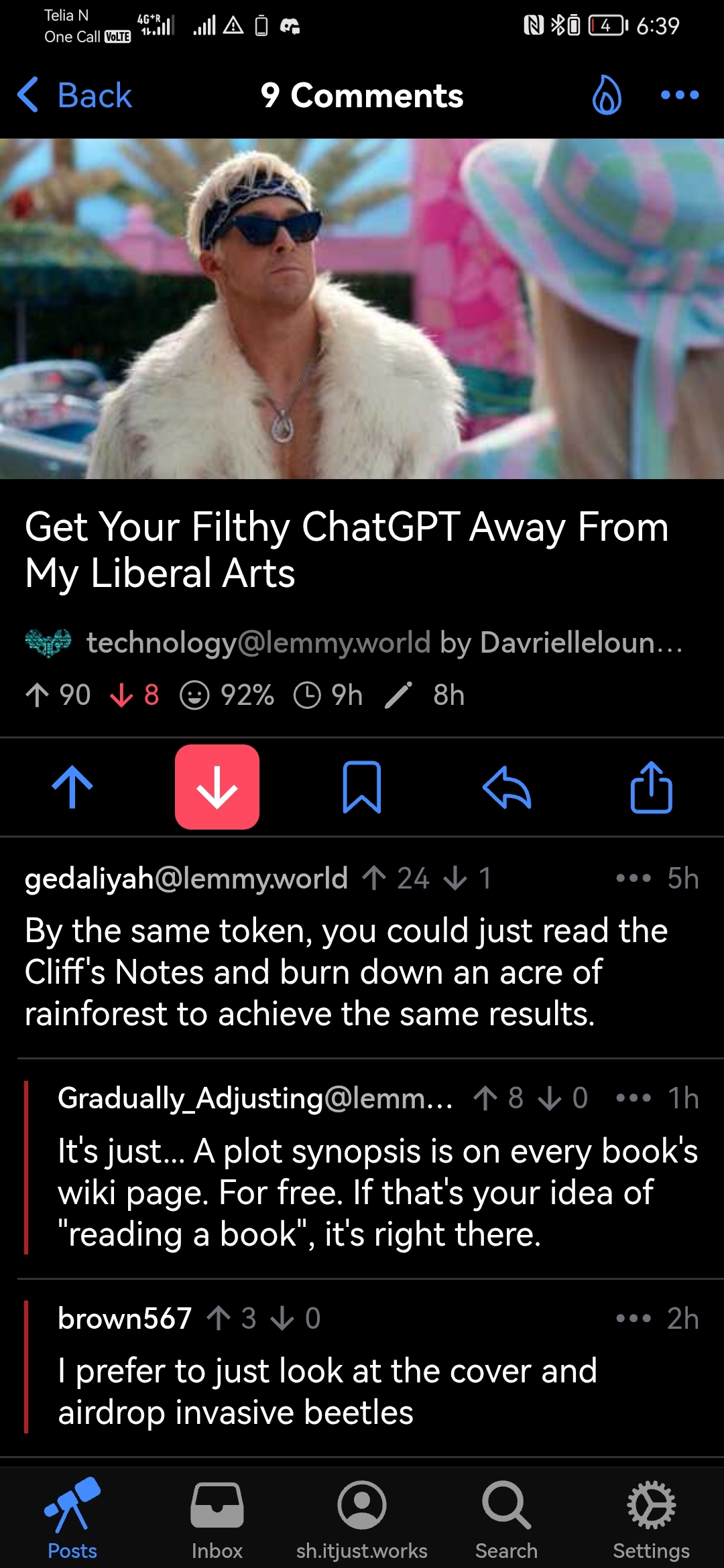Open options for Gradually_Adjusting's comment
The image size is (724, 1568).
pyautogui.click(x=633, y=1098)
